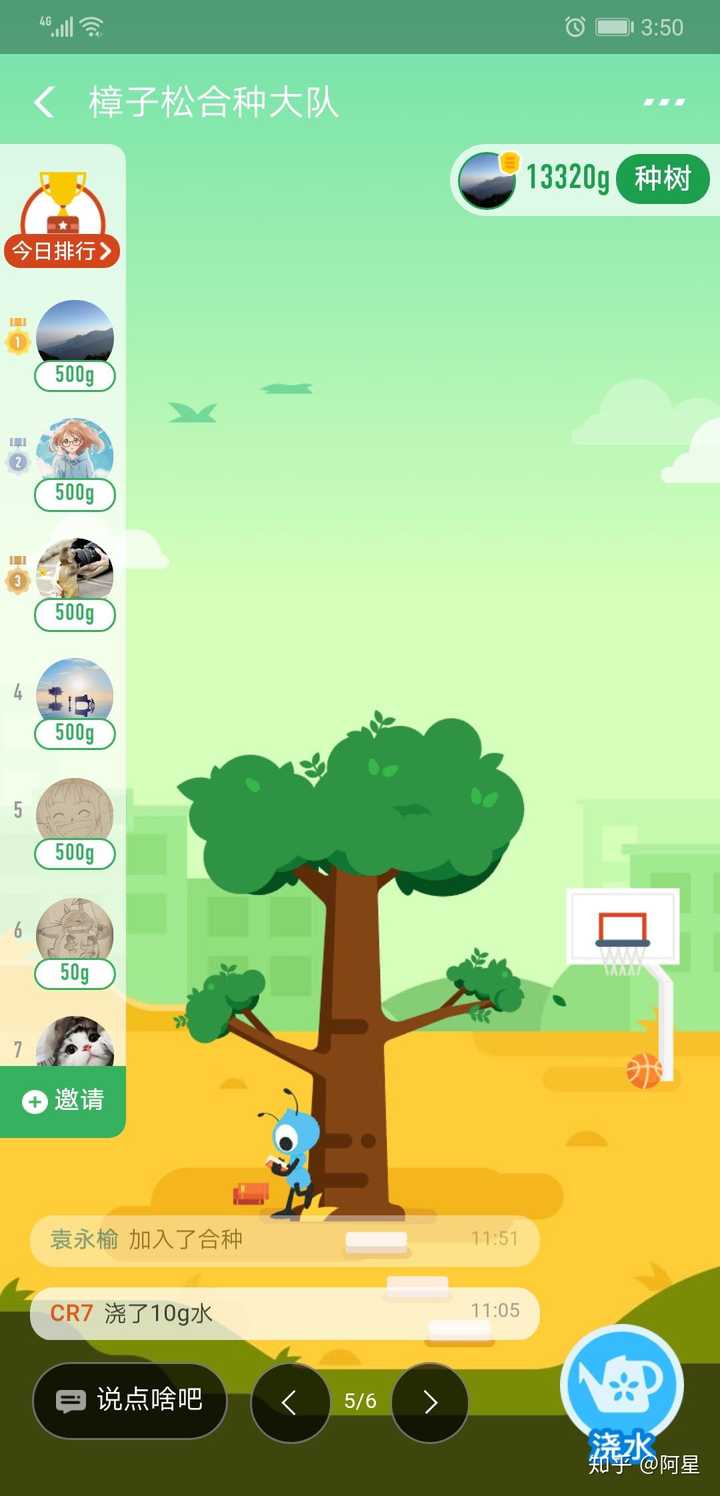
Task: Invite friends with 邀请 button
Action: 63,1100
